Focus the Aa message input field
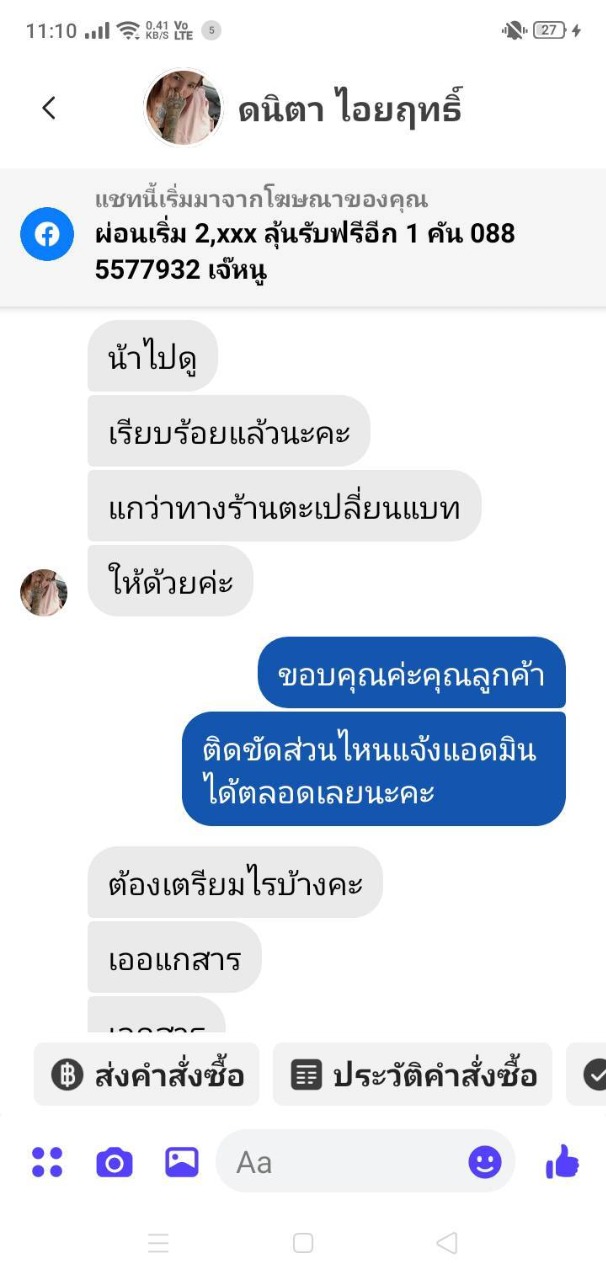This screenshot has height=1280, width=606. click(340, 1162)
